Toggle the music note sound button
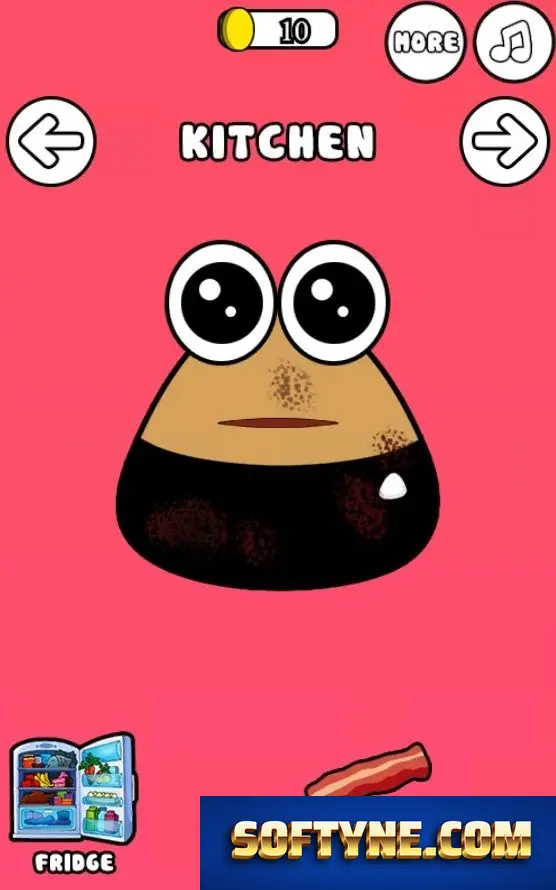 (513, 42)
